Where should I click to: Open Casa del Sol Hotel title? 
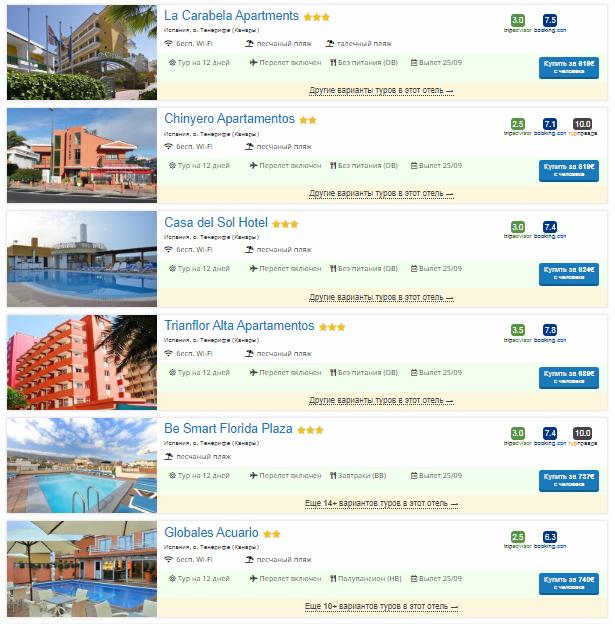coord(216,223)
